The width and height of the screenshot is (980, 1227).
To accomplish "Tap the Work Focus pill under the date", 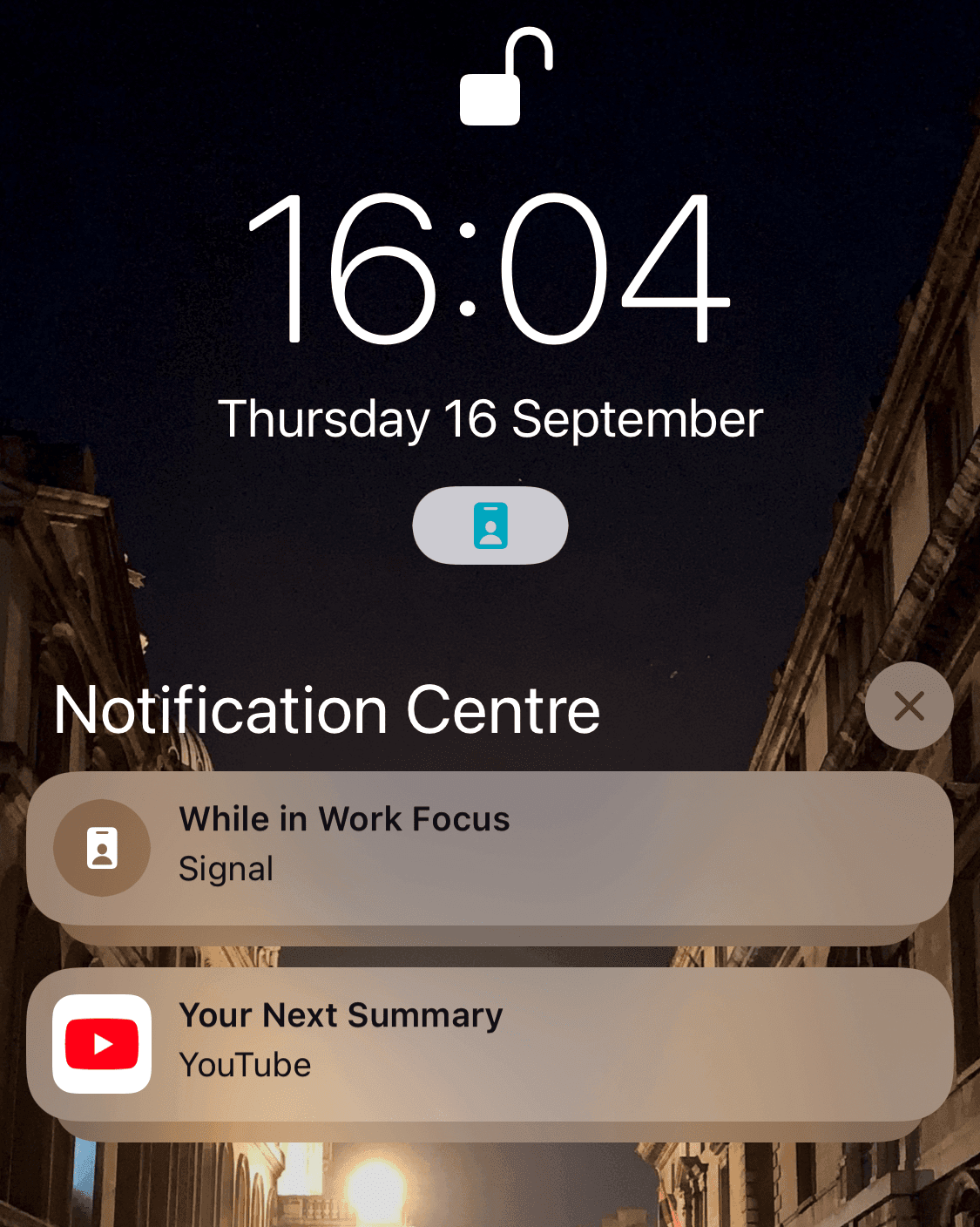I will click(490, 525).
